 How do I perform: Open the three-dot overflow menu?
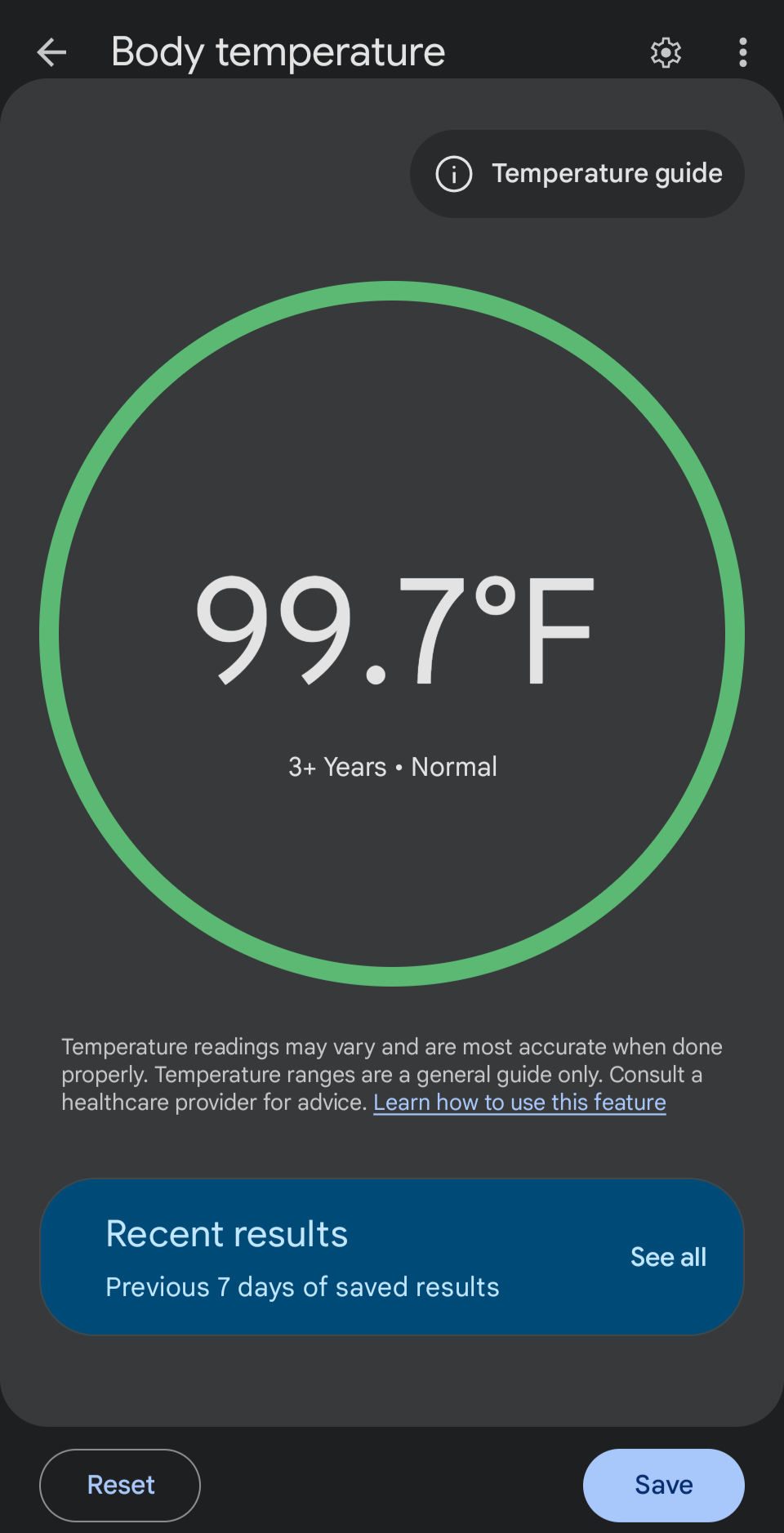(x=742, y=52)
